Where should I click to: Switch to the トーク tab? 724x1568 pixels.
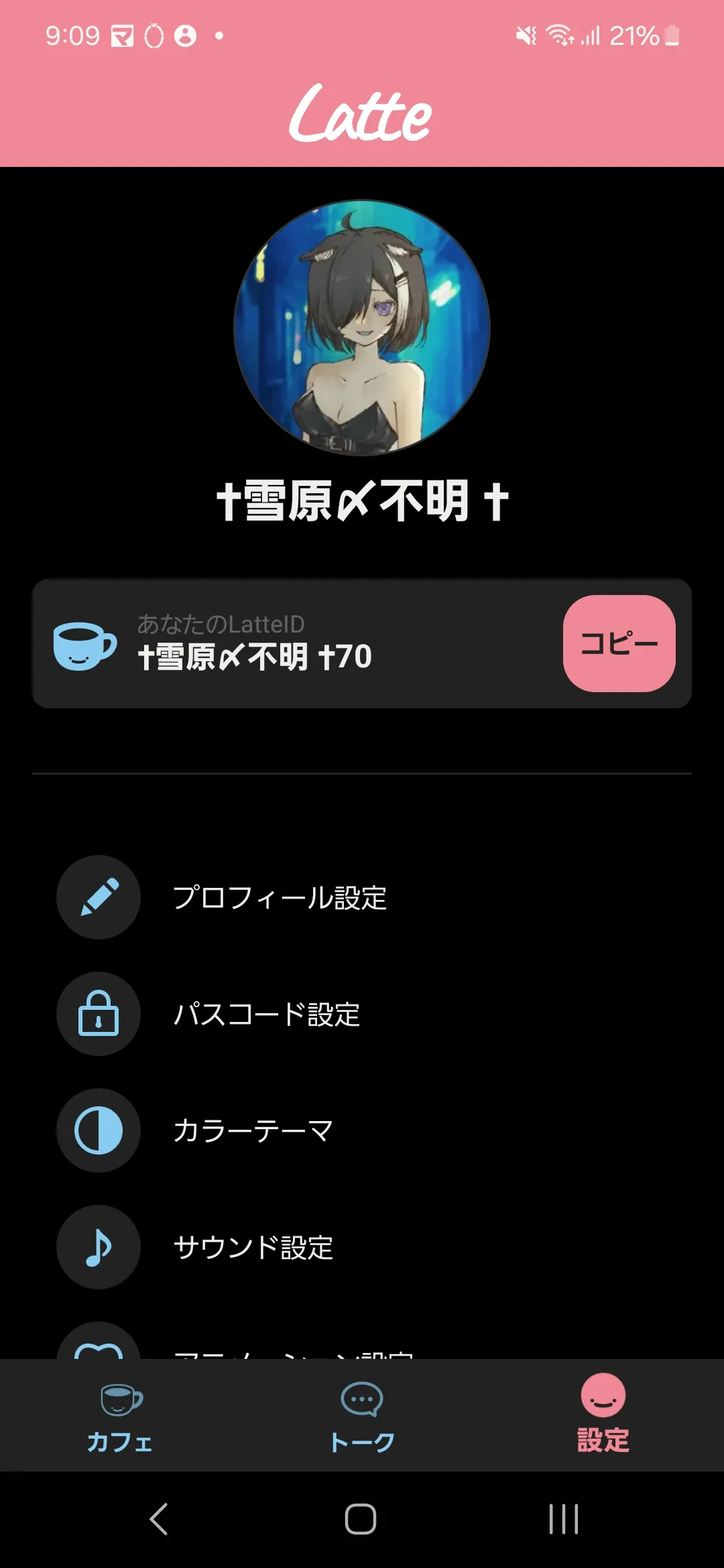point(362,1417)
